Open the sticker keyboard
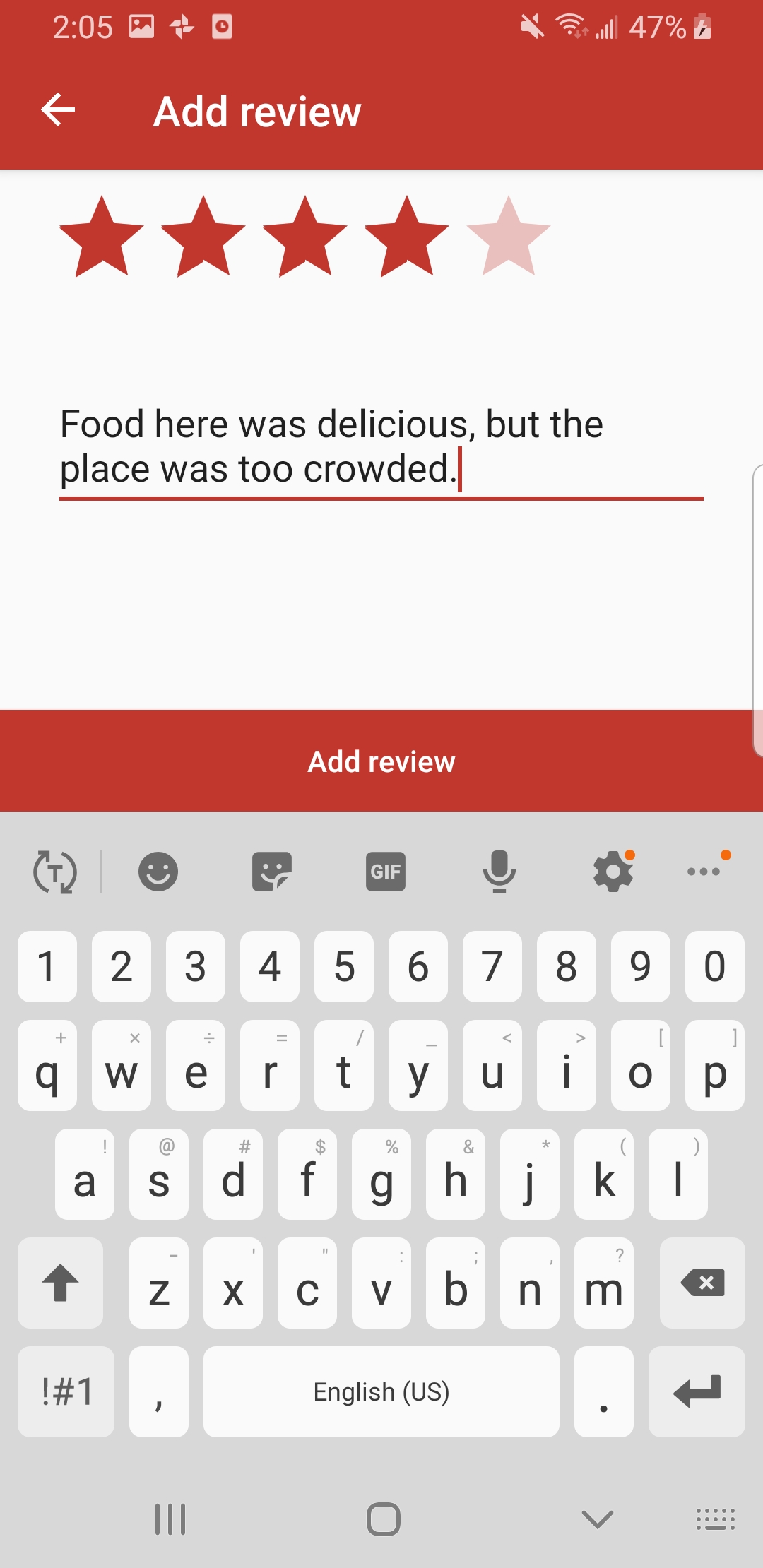This screenshot has height=1568, width=763. 271,871
